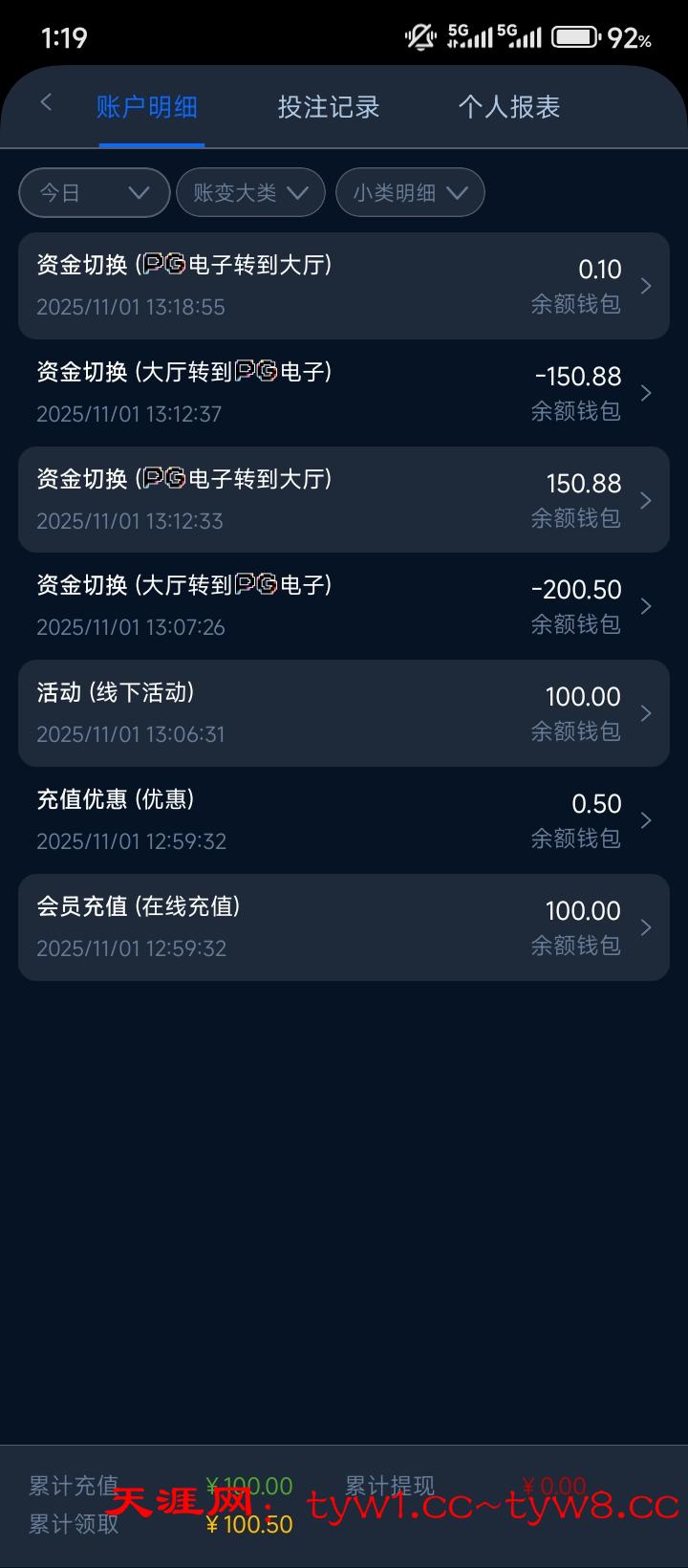This screenshot has height=1568, width=688.
Task: Expand the 小类明细 filter dropdown
Action: click(410, 193)
